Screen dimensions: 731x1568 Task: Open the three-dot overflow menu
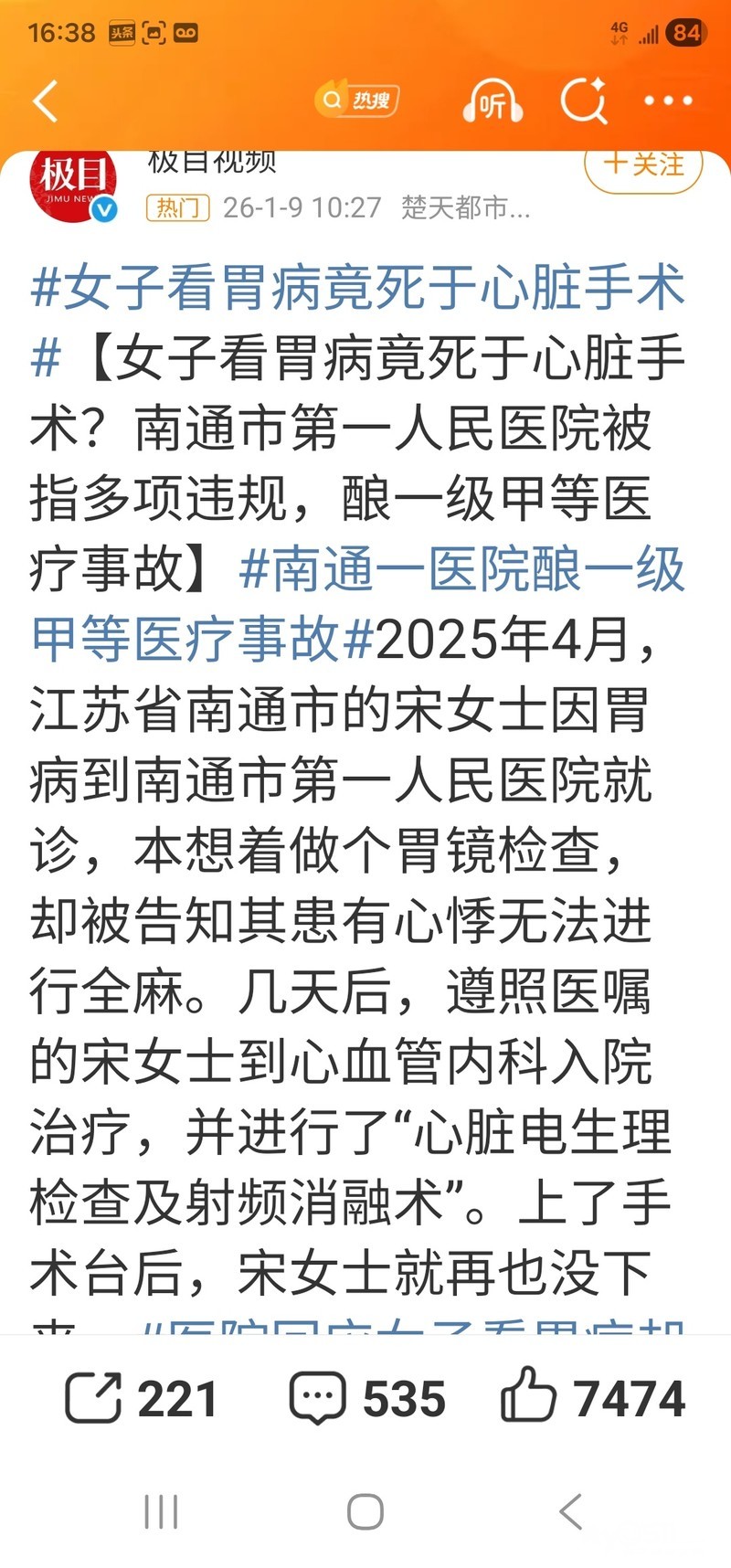click(668, 101)
